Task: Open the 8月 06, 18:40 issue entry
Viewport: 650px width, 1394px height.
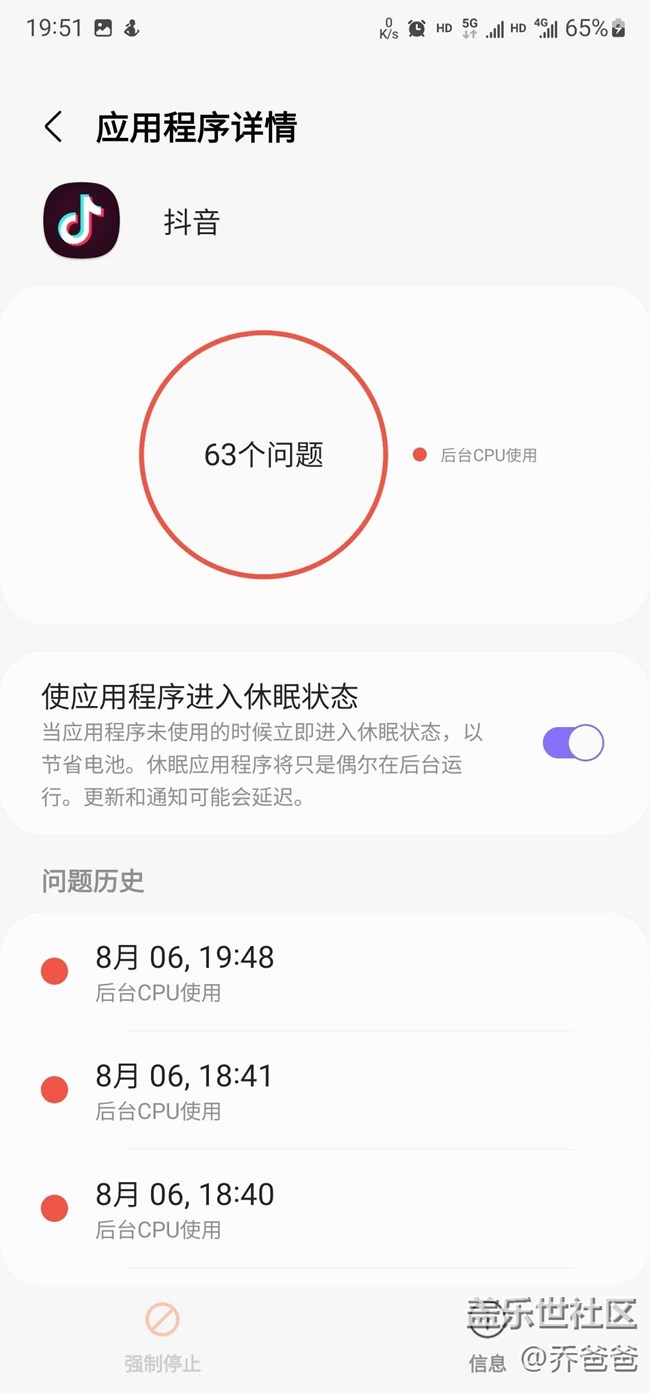Action: click(x=325, y=1208)
